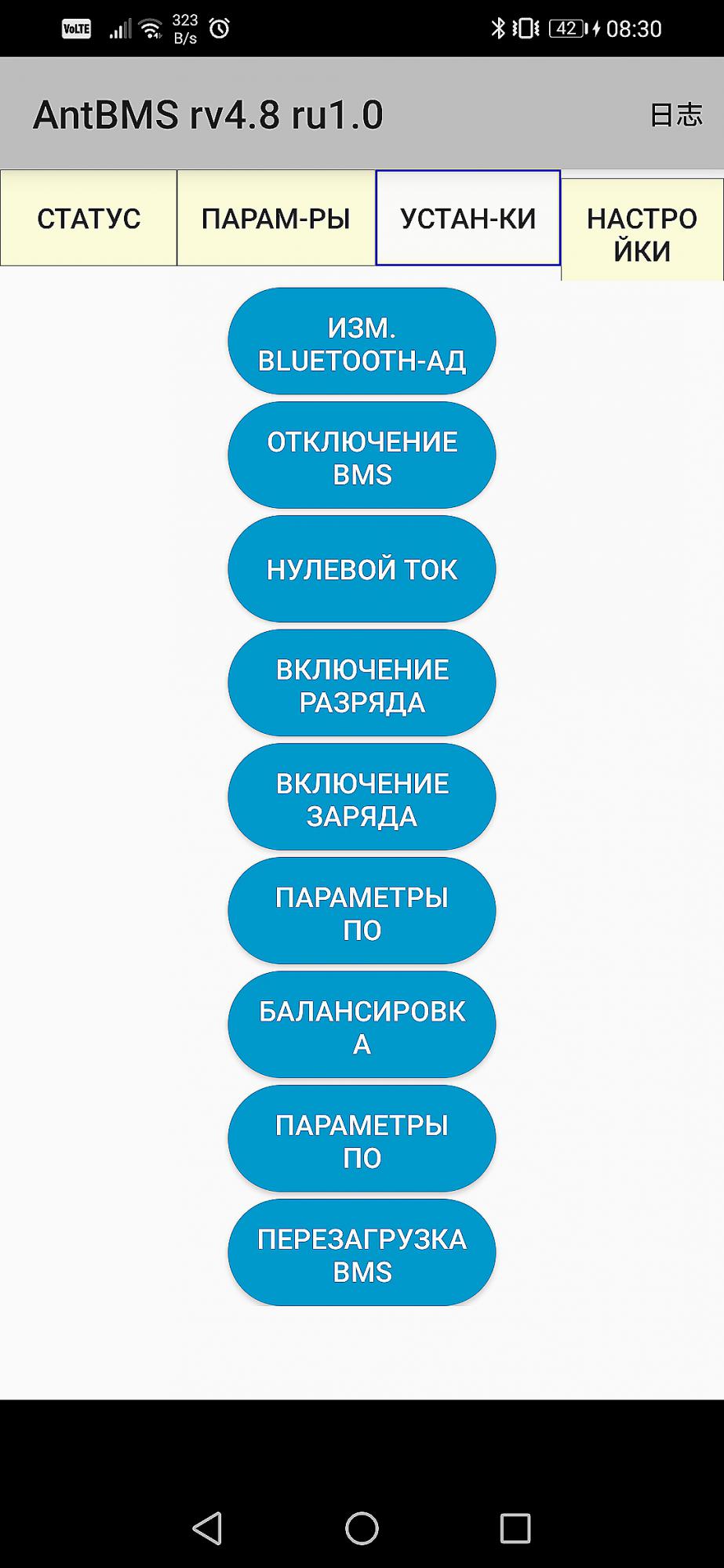Tap ПЕРЕЗАГРУЗКА BMS to reboot
The height and width of the screenshot is (1568, 724).
pyautogui.click(x=362, y=1253)
